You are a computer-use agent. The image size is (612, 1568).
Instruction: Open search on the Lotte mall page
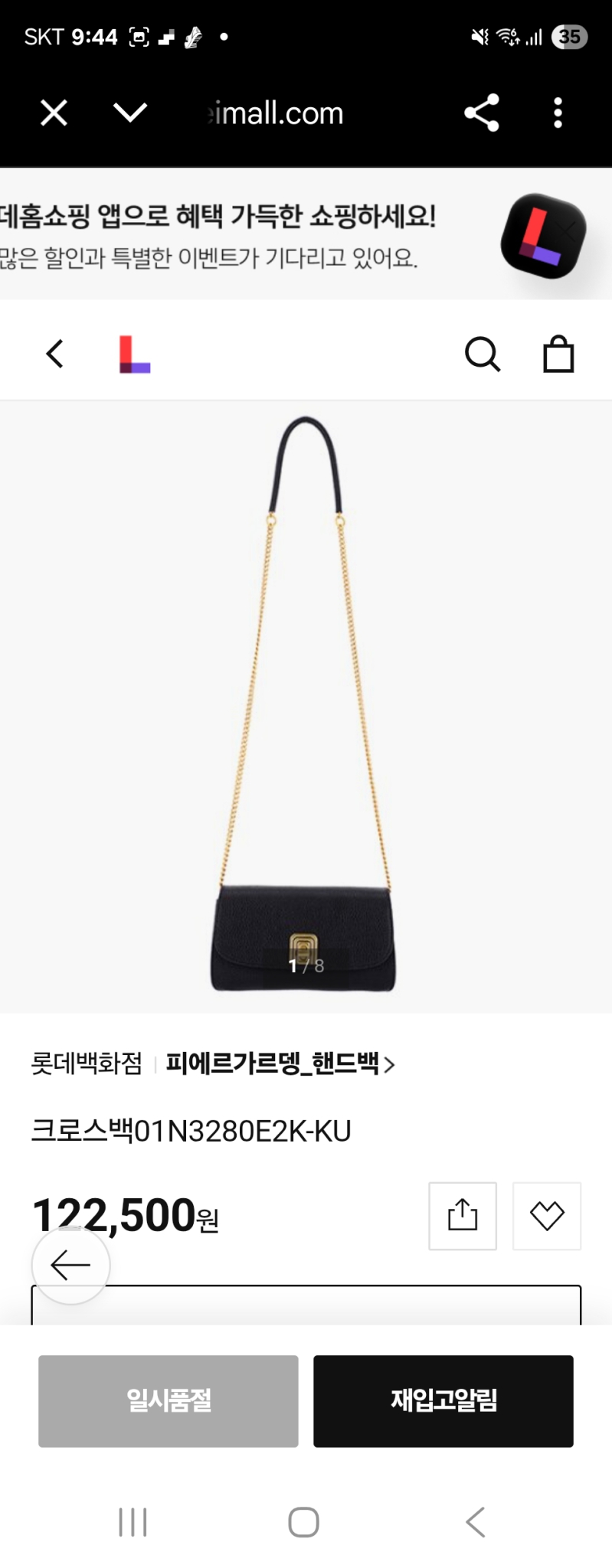[x=482, y=353]
